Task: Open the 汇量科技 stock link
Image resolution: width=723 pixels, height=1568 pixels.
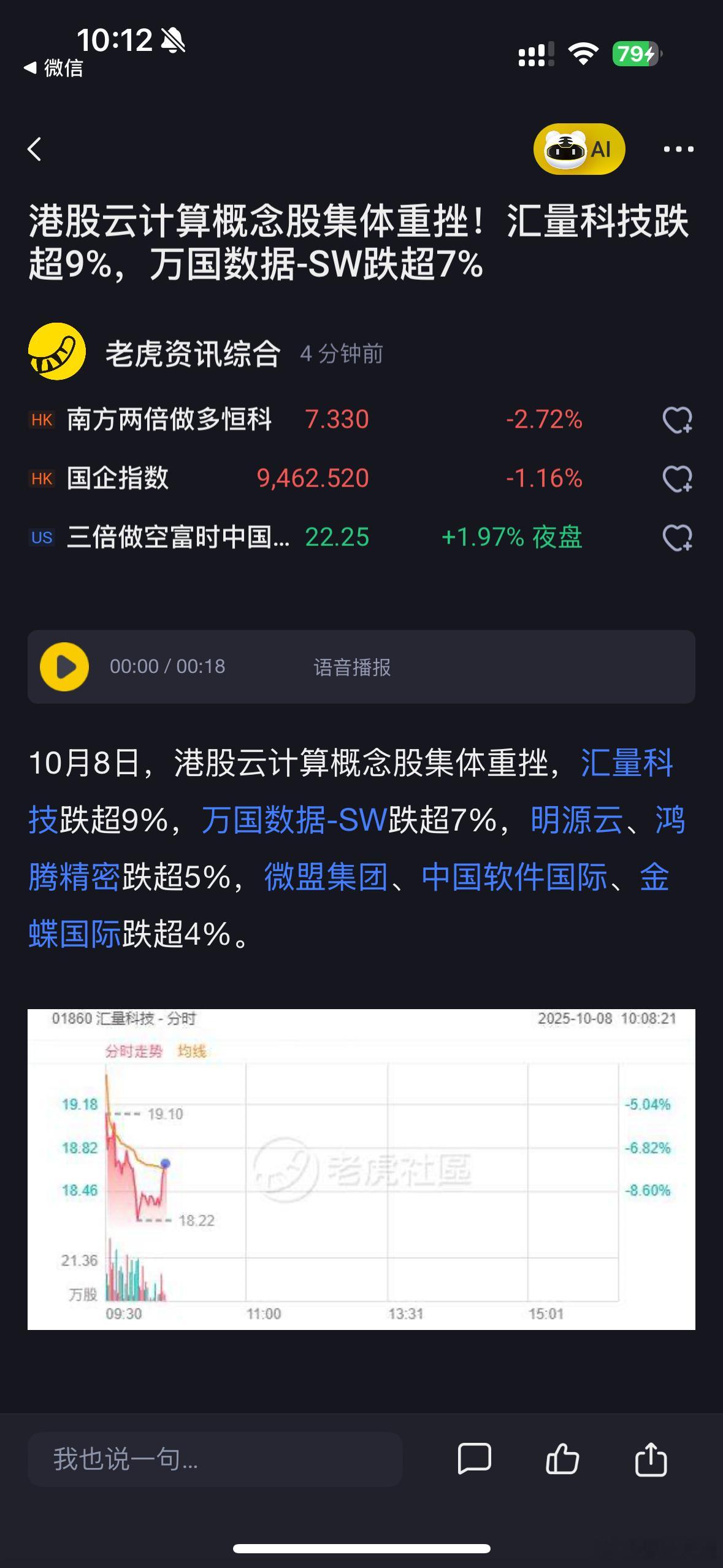Action: click(x=625, y=764)
